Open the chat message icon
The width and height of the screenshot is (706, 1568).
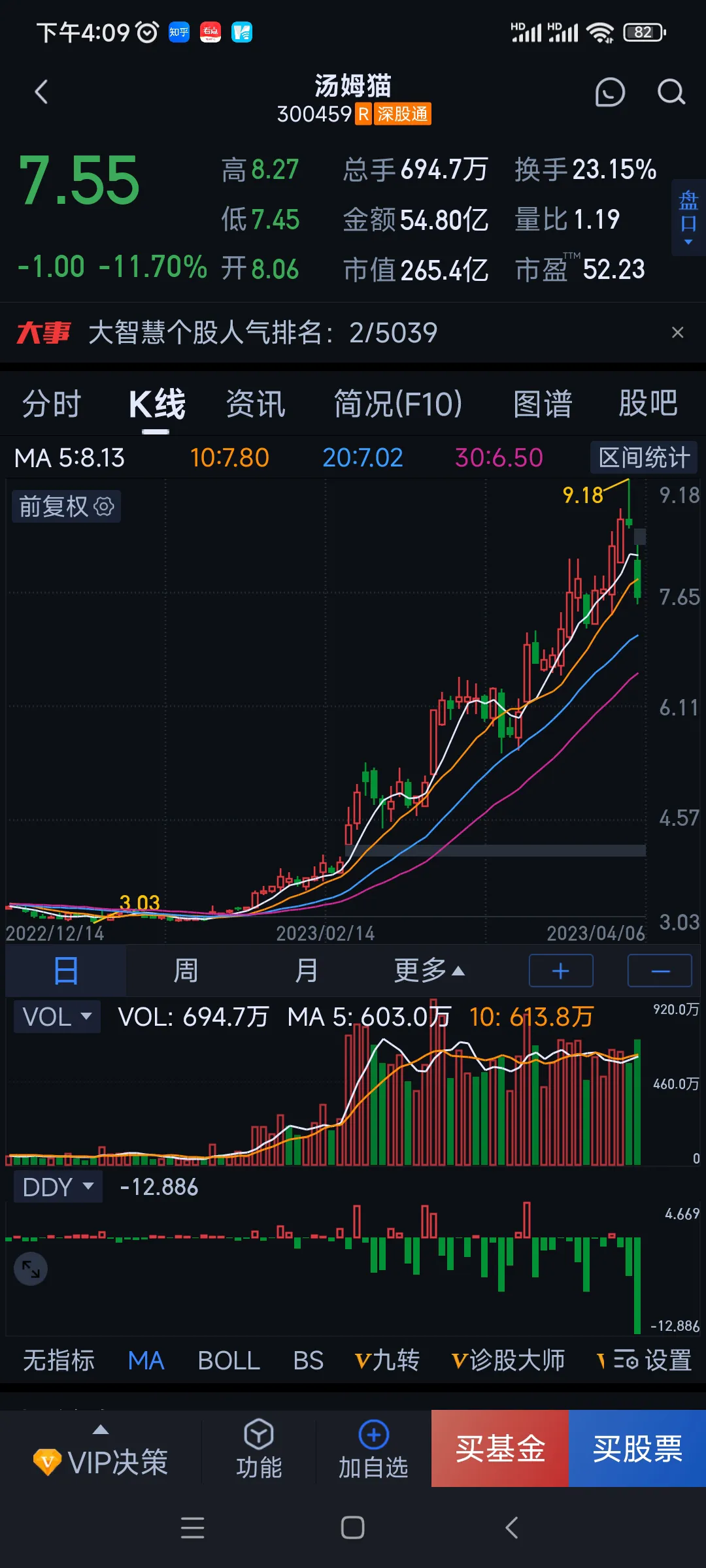click(609, 92)
